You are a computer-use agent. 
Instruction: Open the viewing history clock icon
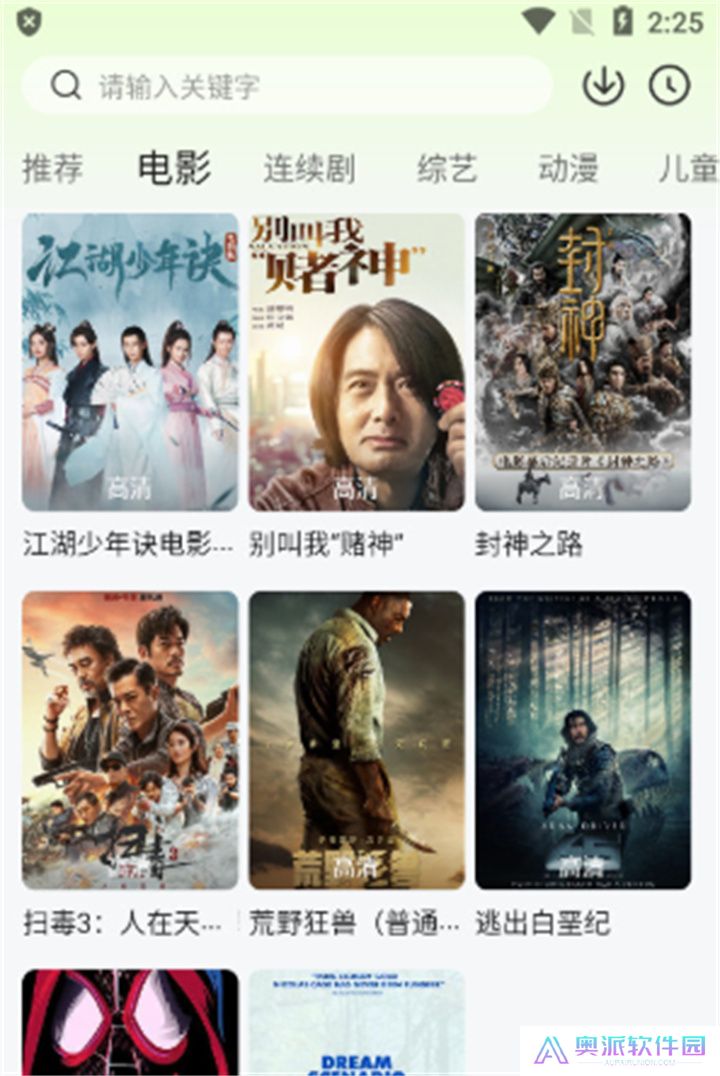tap(672, 85)
